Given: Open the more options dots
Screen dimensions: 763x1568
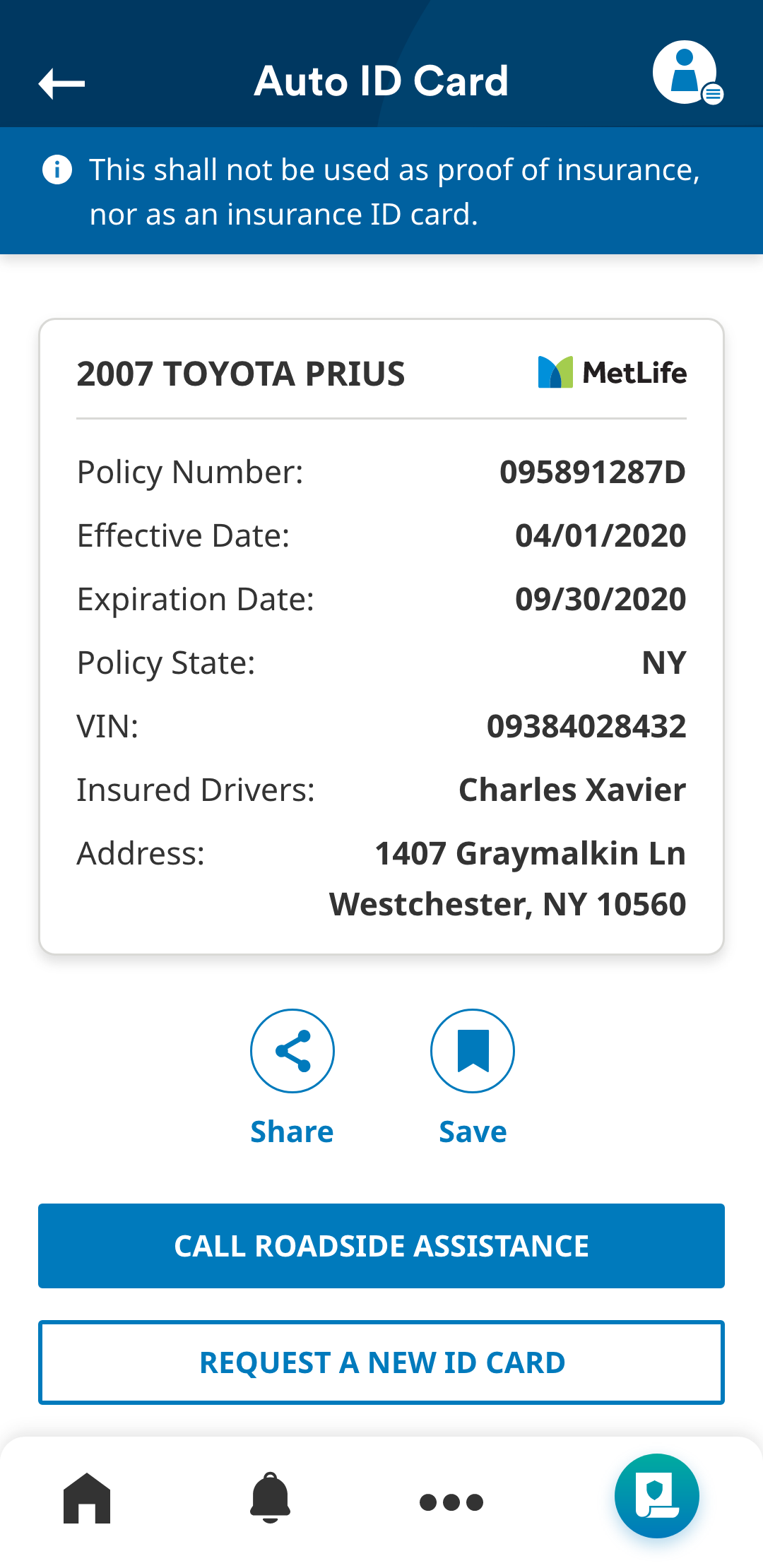Looking at the screenshot, I should point(451,1502).
